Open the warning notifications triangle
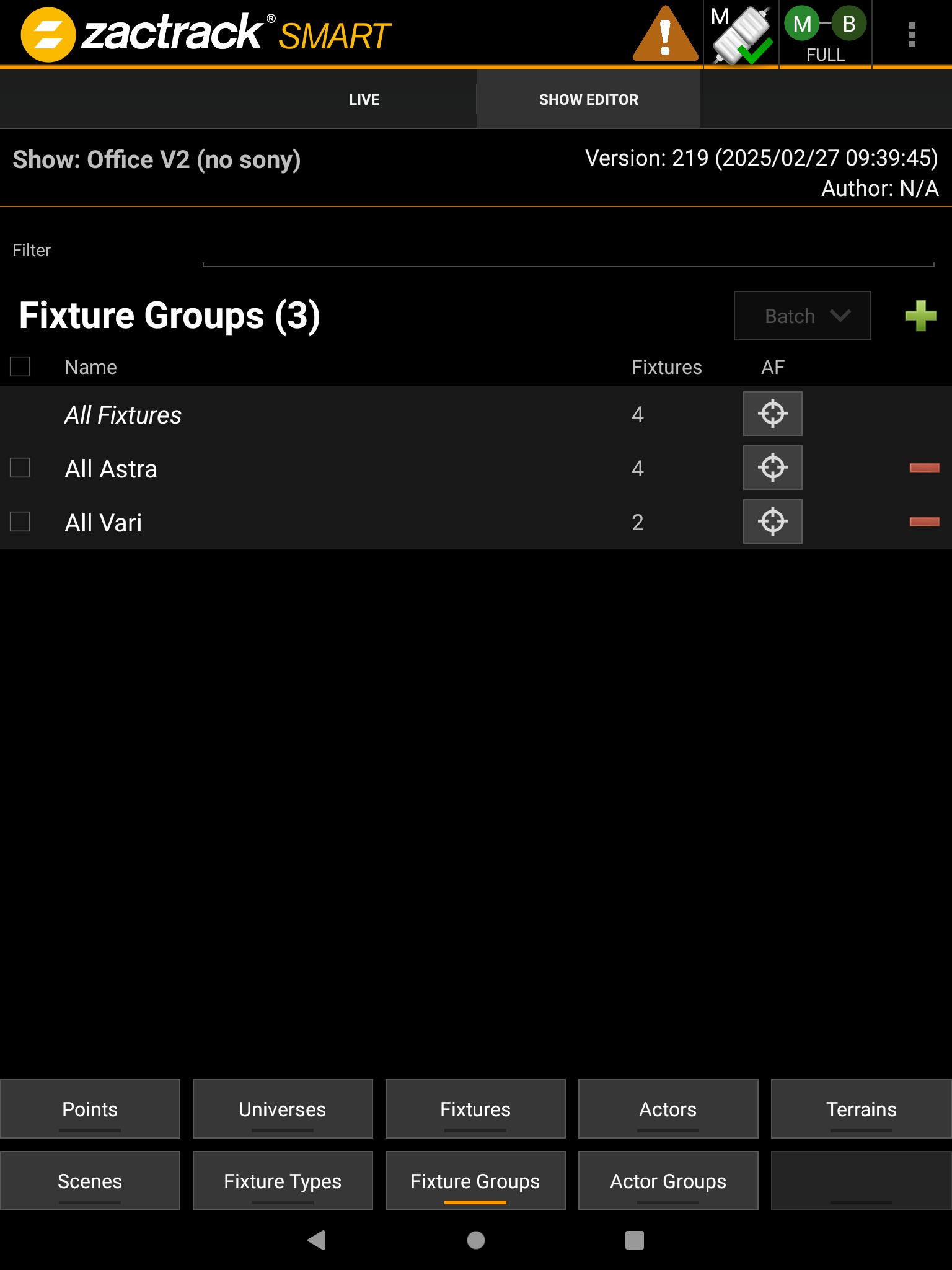952x1270 pixels. click(664, 34)
